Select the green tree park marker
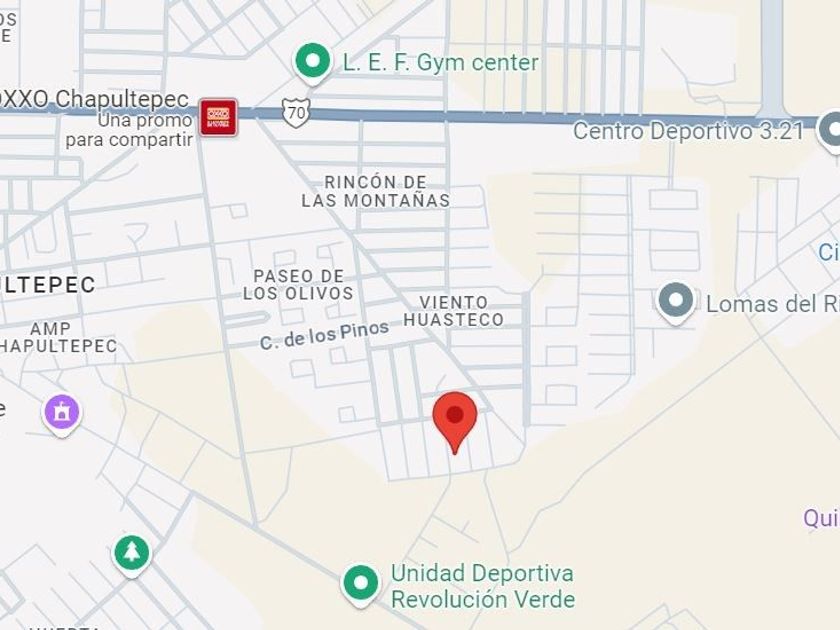840x630 pixels. [132, 555]
